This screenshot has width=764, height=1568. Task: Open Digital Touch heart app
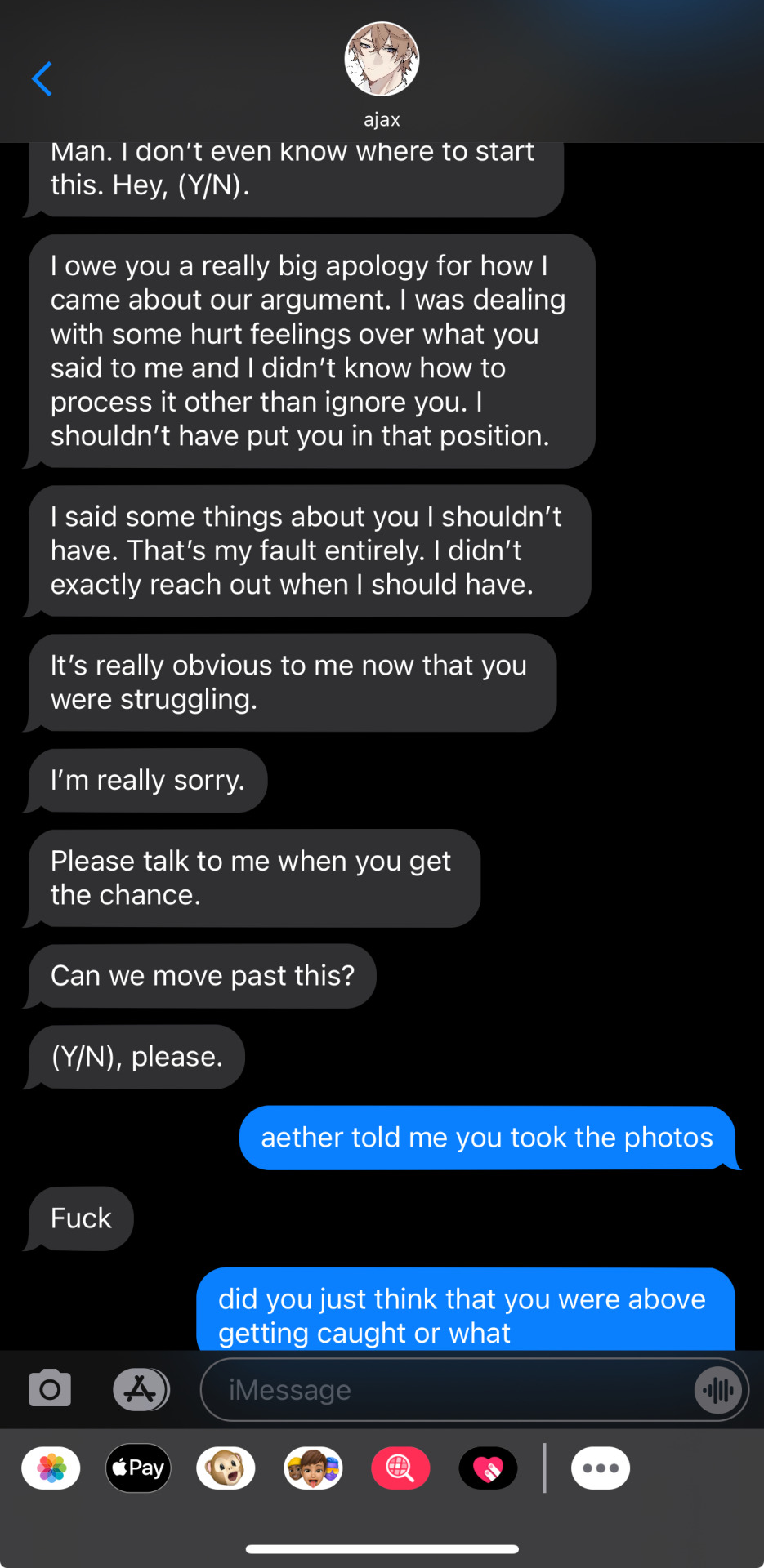[x=488, y=1468]
